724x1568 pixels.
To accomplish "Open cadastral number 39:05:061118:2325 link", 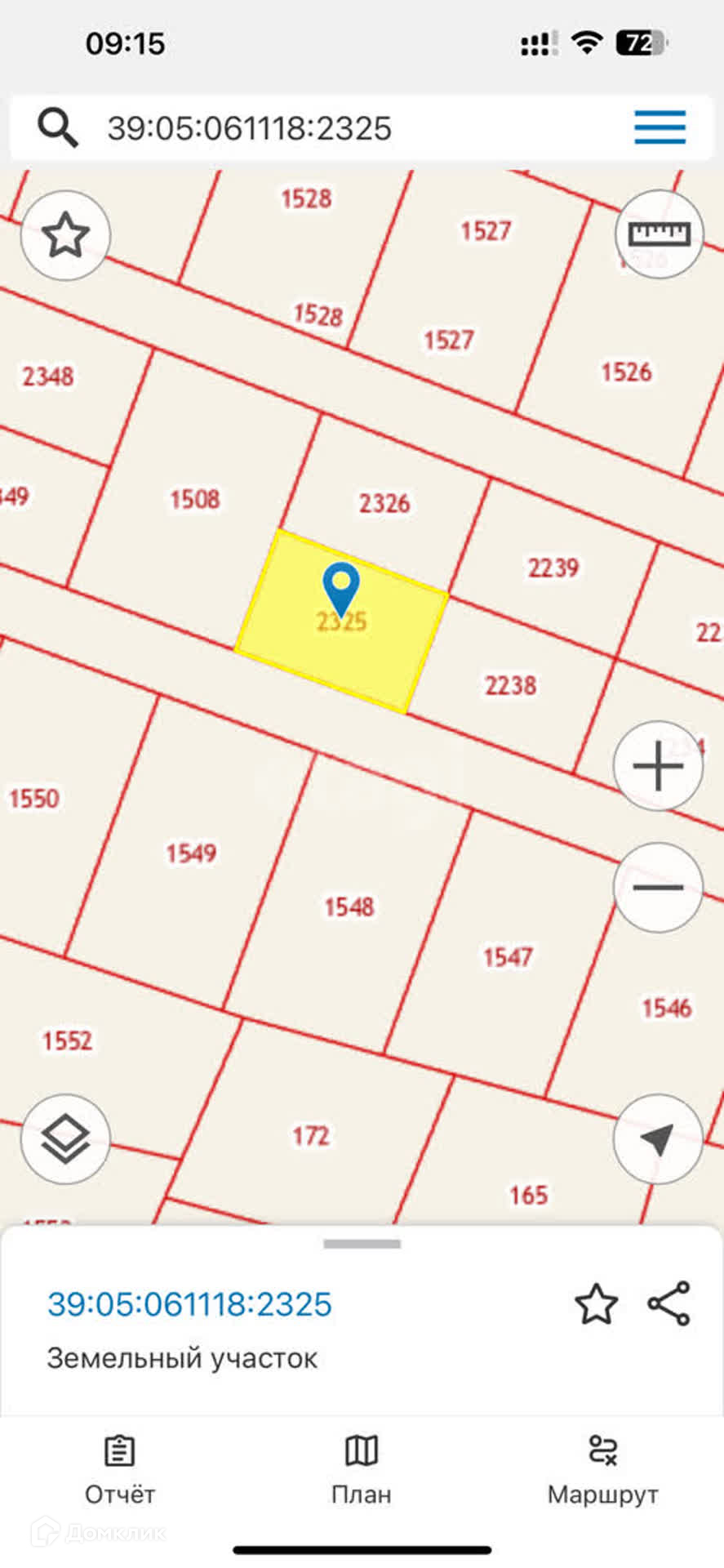I will (x=189, y=1304).
